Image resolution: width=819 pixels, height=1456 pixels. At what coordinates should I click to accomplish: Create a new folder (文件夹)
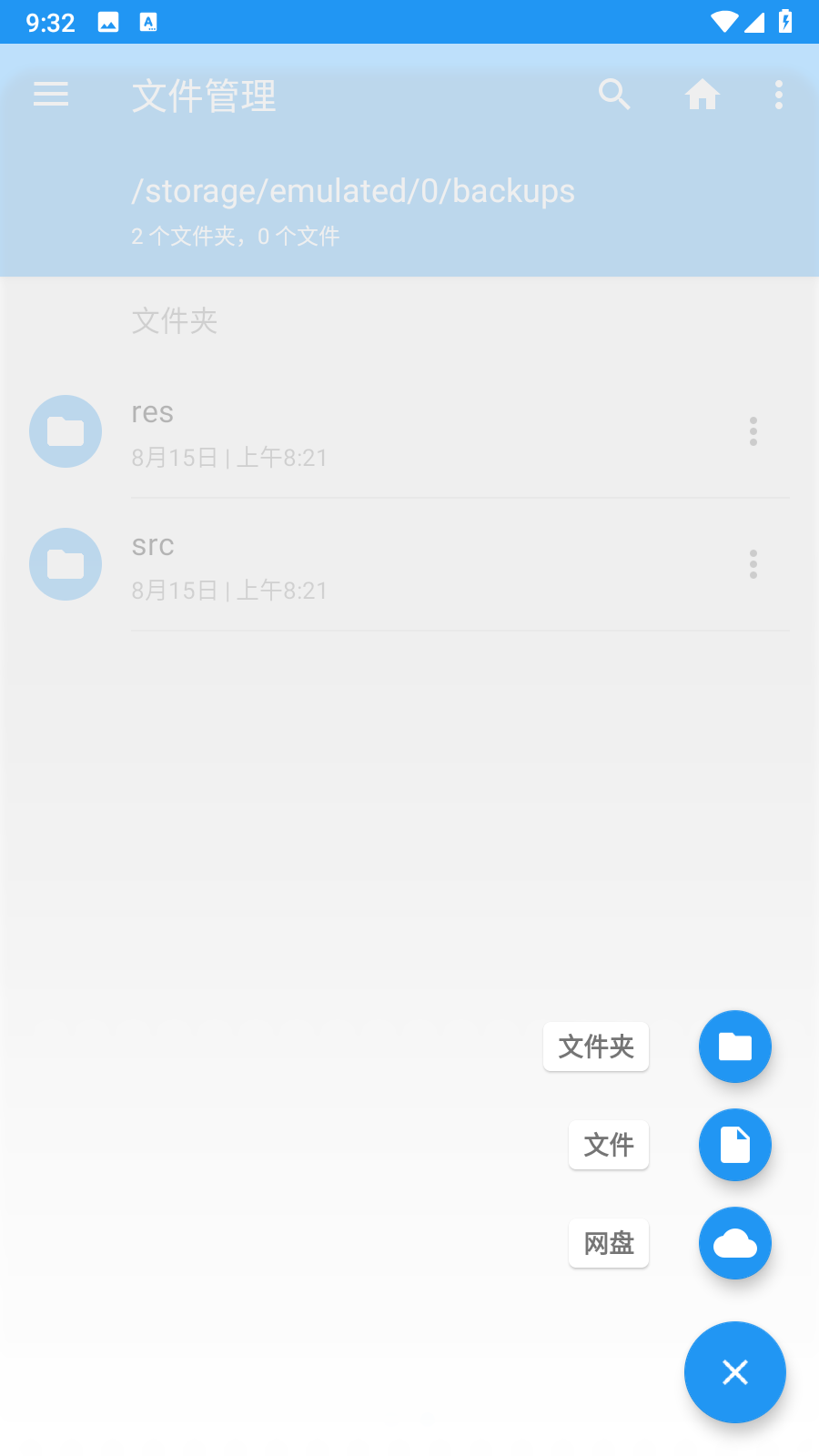(x=735, y=1046)
